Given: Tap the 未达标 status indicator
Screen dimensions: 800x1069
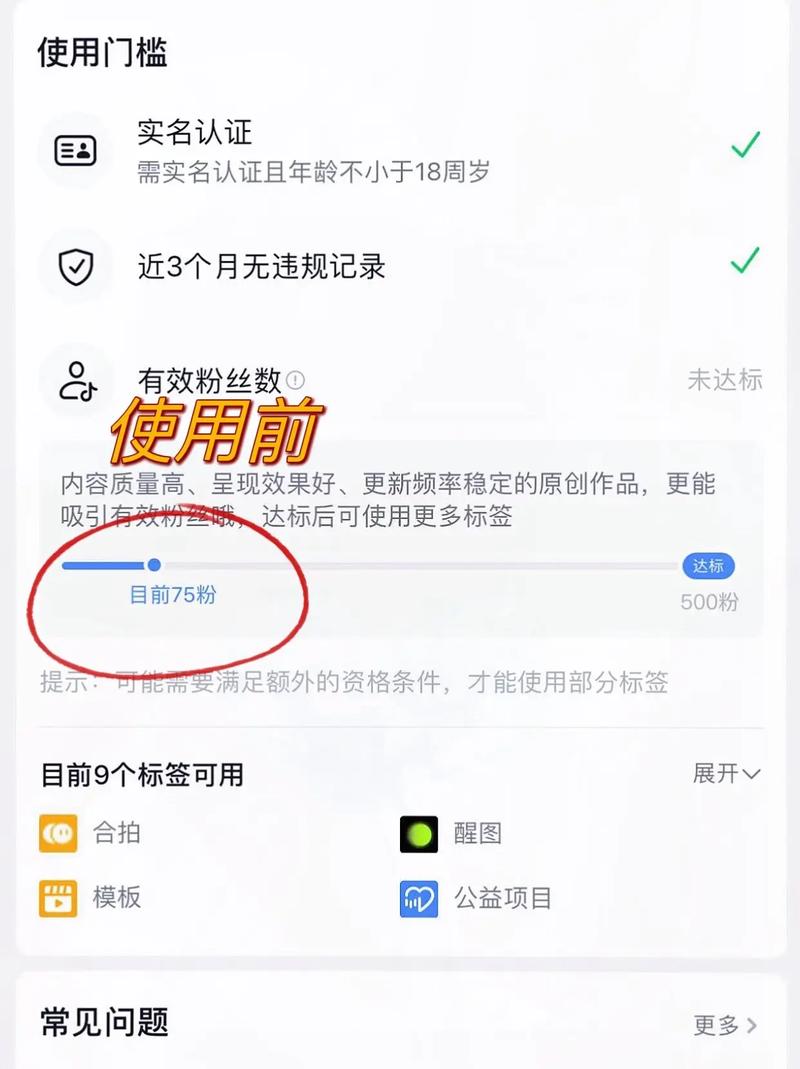Looking at the screenshot, I should tap(725, 381).
